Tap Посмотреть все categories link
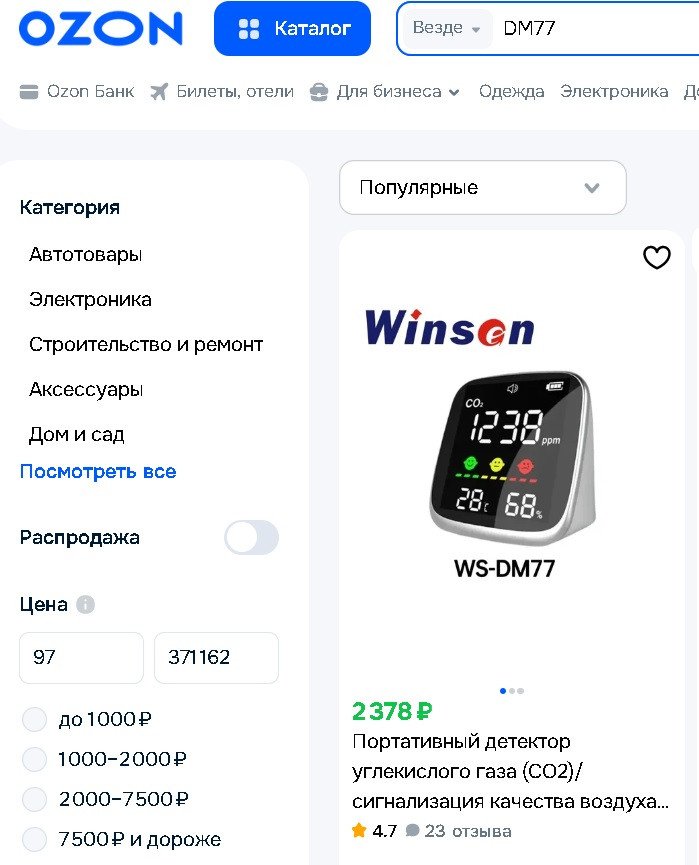This screenshot has width=699, height=865. (98, 472)
